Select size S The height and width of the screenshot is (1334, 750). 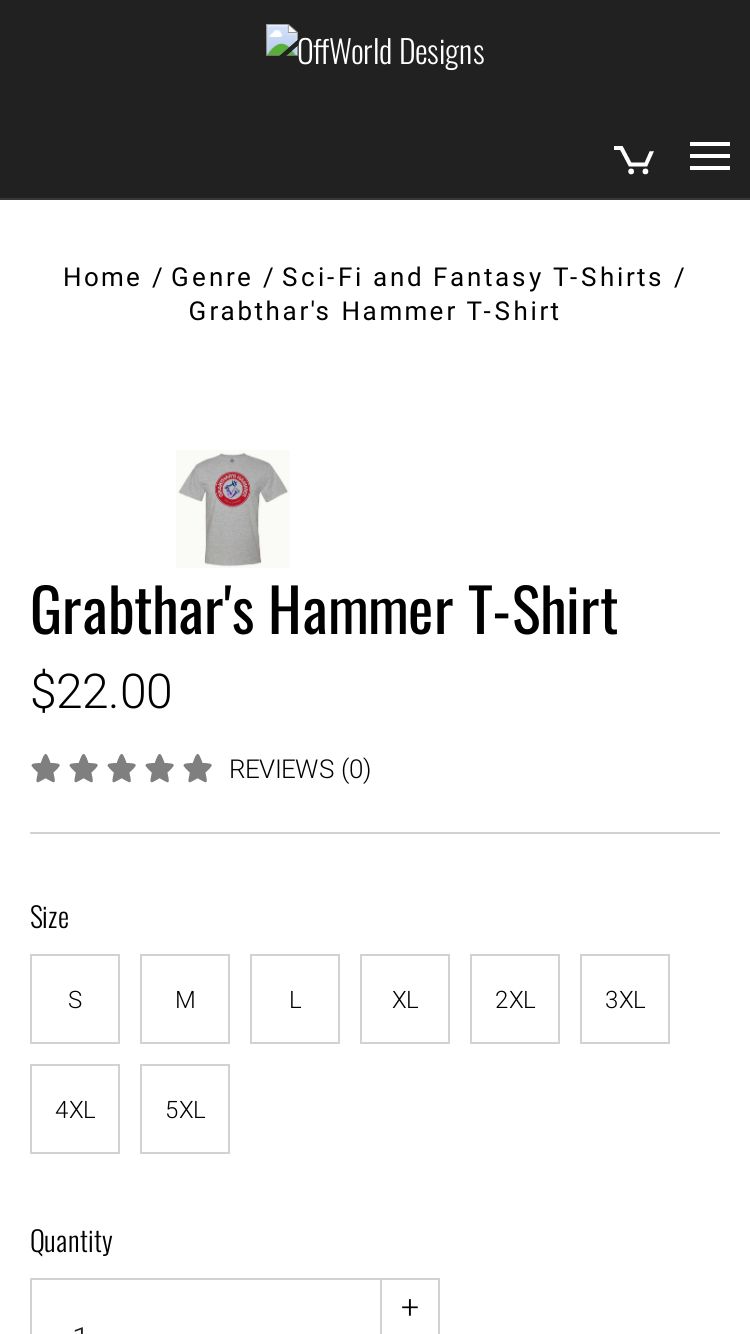75,999
